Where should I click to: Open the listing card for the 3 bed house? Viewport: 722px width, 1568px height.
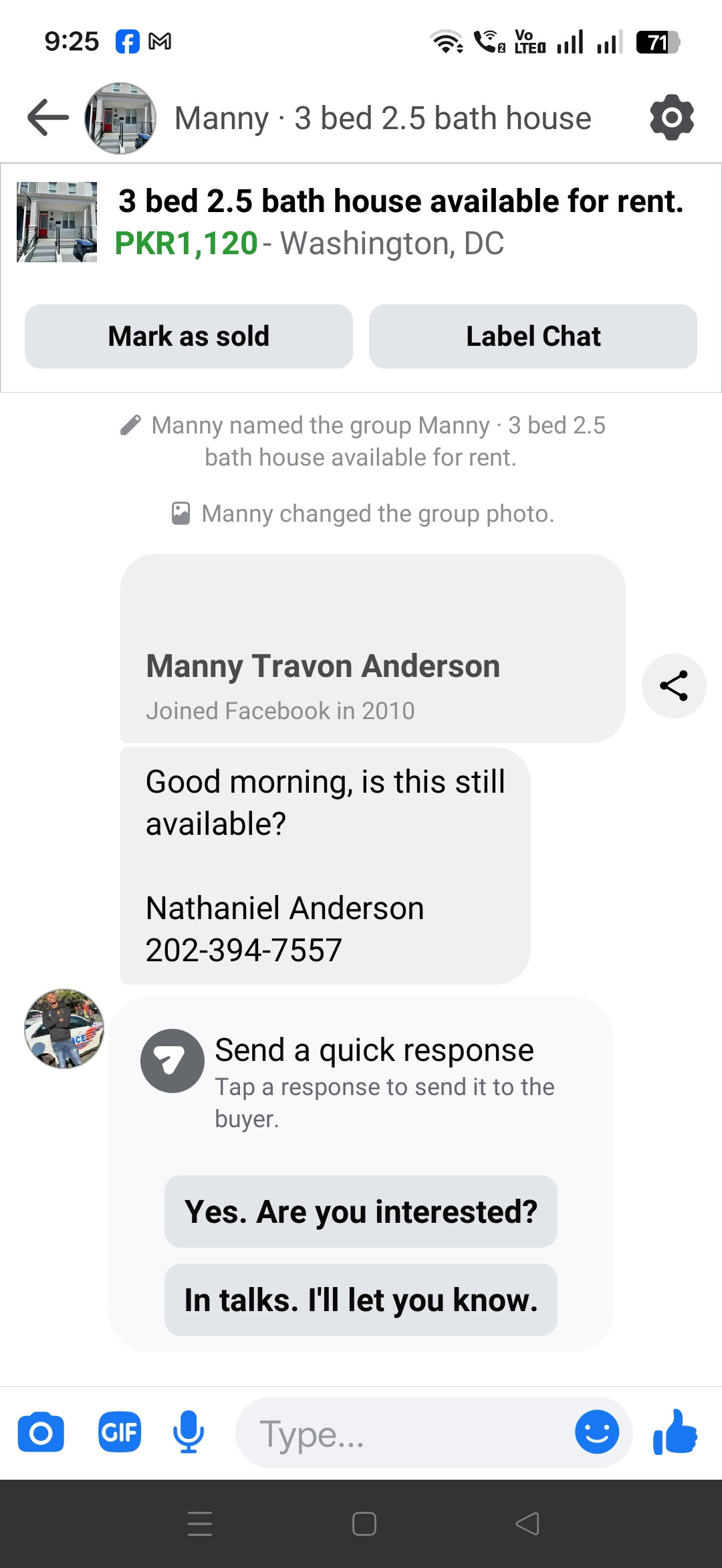pos(361,222)
